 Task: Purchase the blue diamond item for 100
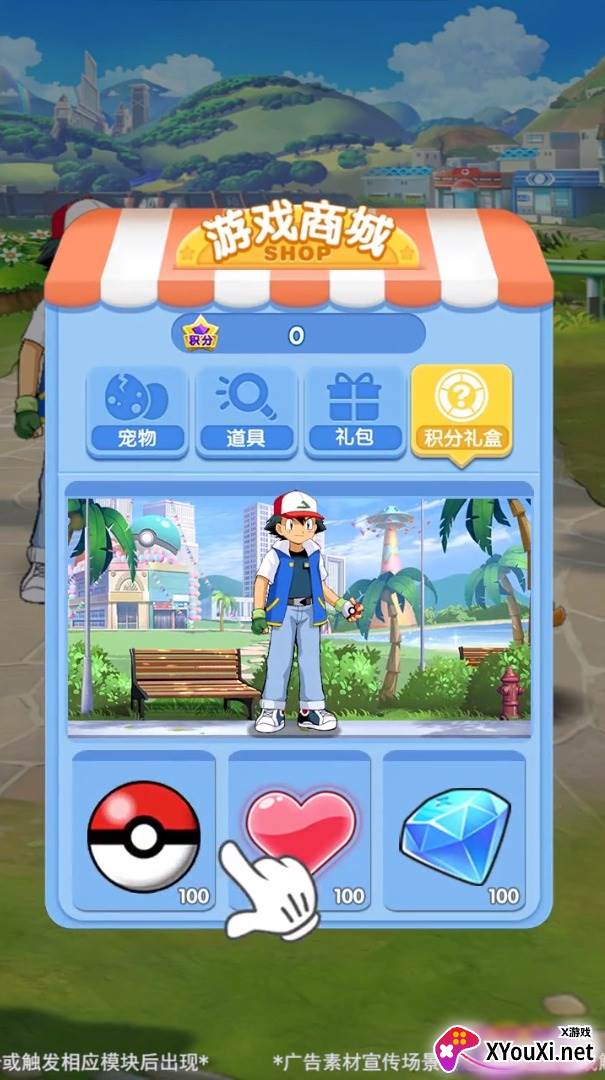pyautogui.click(x=454, y=831)
